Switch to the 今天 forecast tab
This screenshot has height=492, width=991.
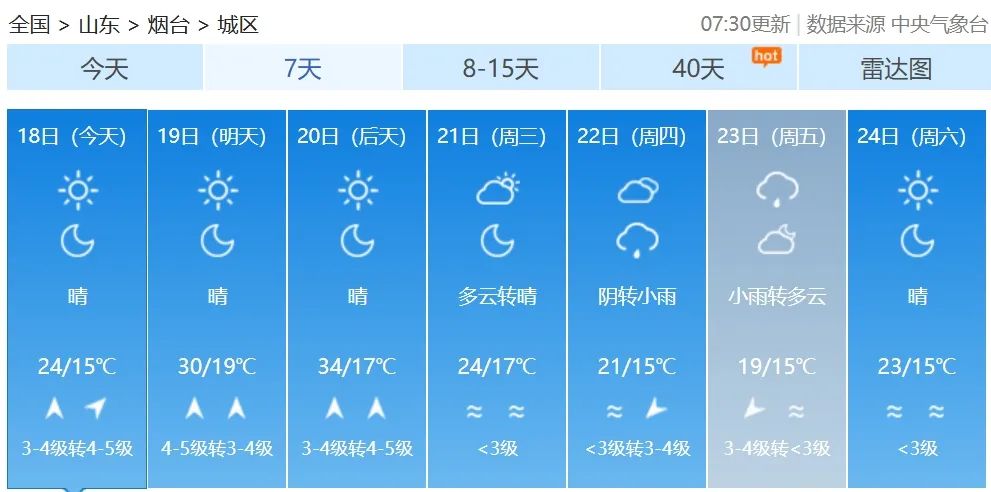104,68
